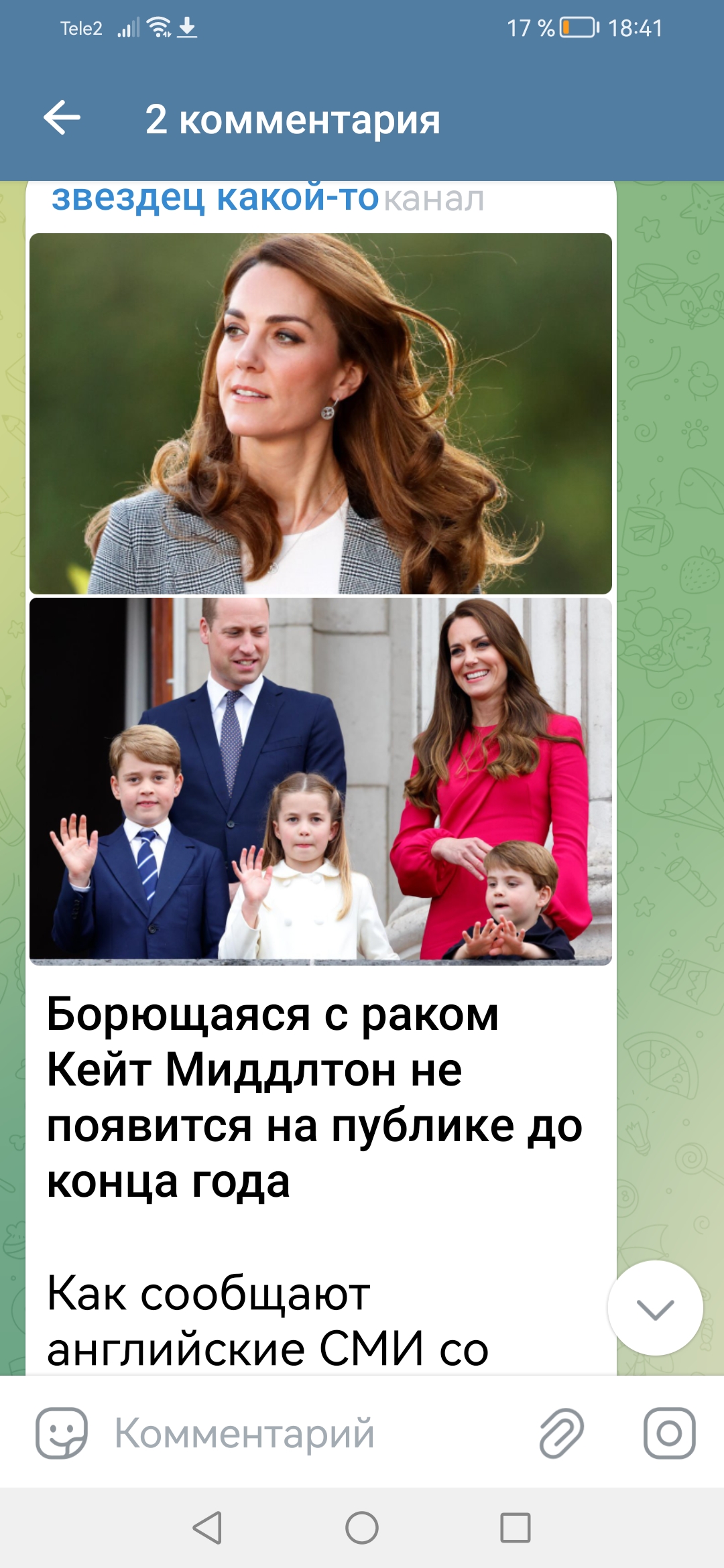
Task: Open the family balcony photo
Action: [320, 781]
